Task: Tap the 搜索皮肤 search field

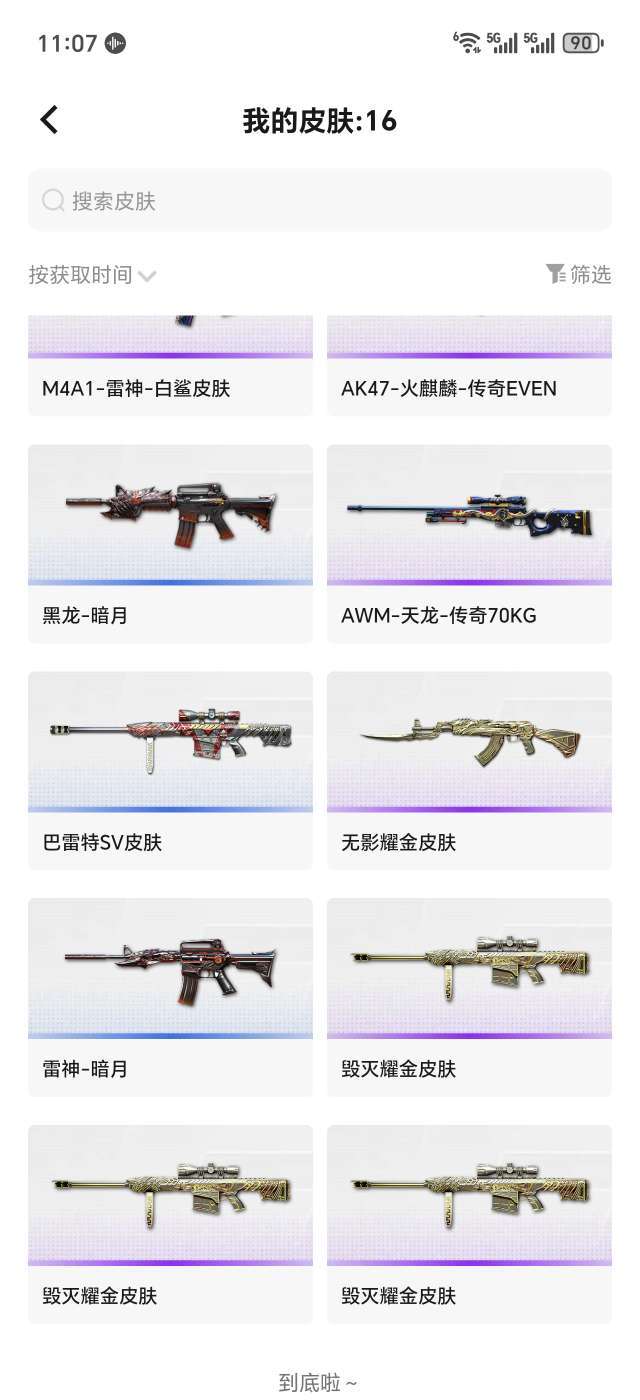Action: click(x=320, y=201)
